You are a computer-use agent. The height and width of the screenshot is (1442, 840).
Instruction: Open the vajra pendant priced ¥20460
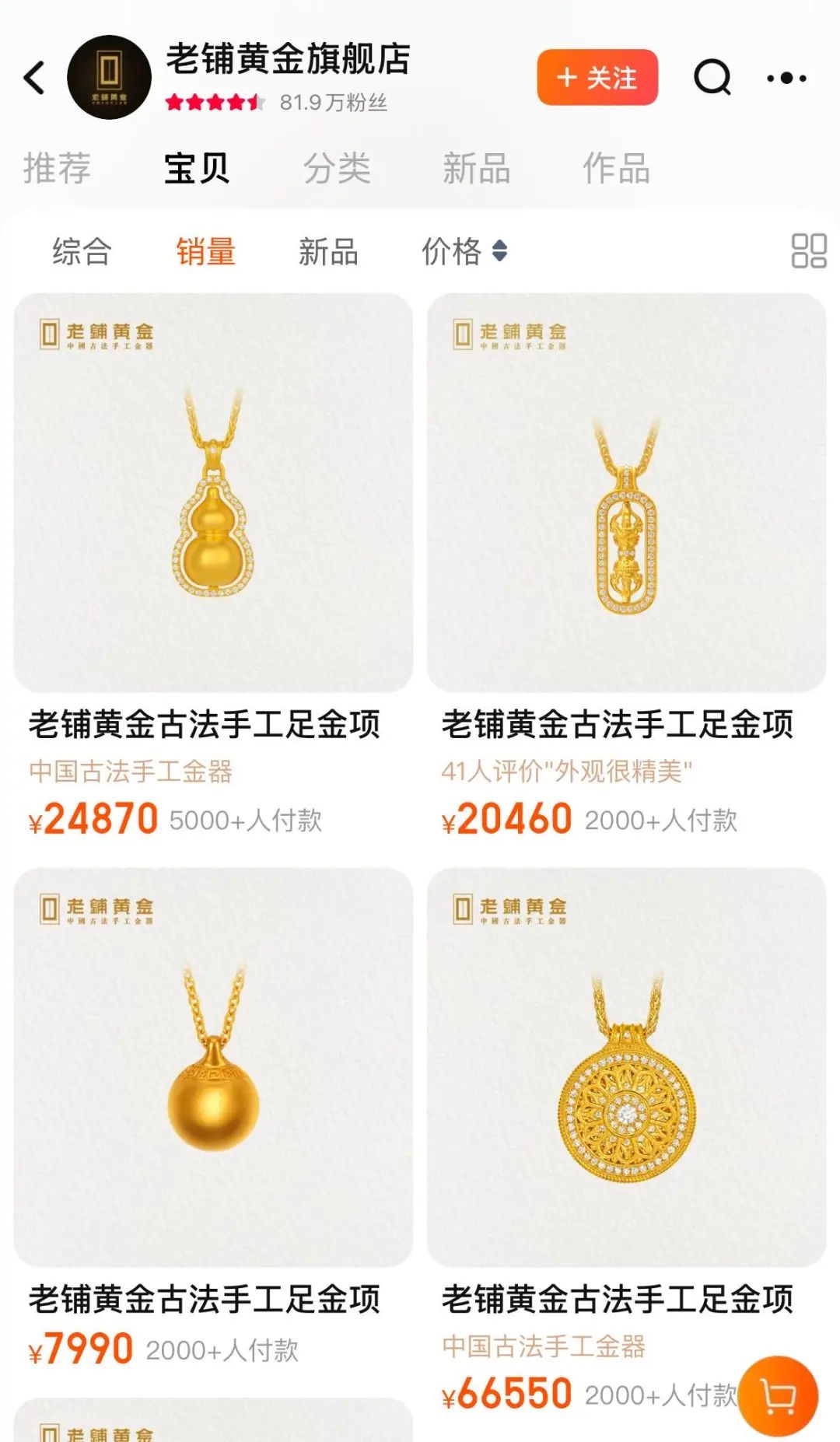(x=626, y=492)
